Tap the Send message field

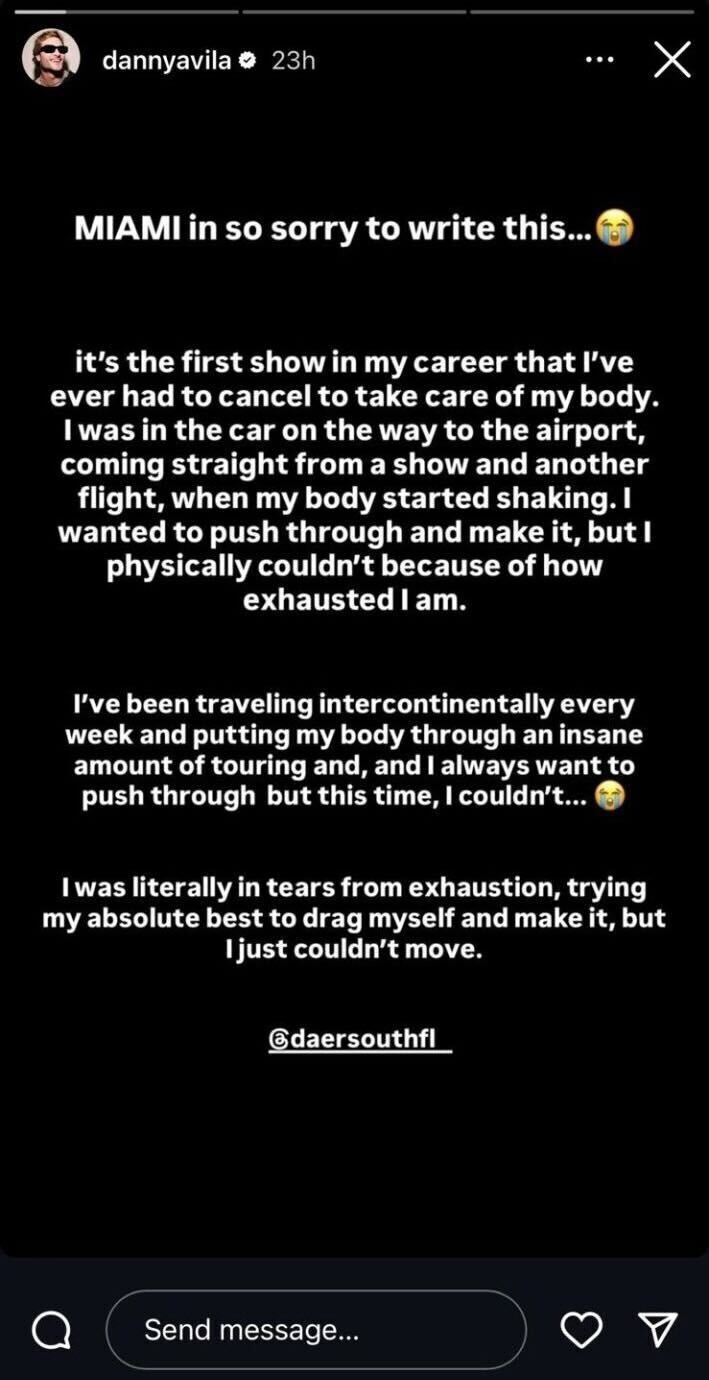(315, 1329)
